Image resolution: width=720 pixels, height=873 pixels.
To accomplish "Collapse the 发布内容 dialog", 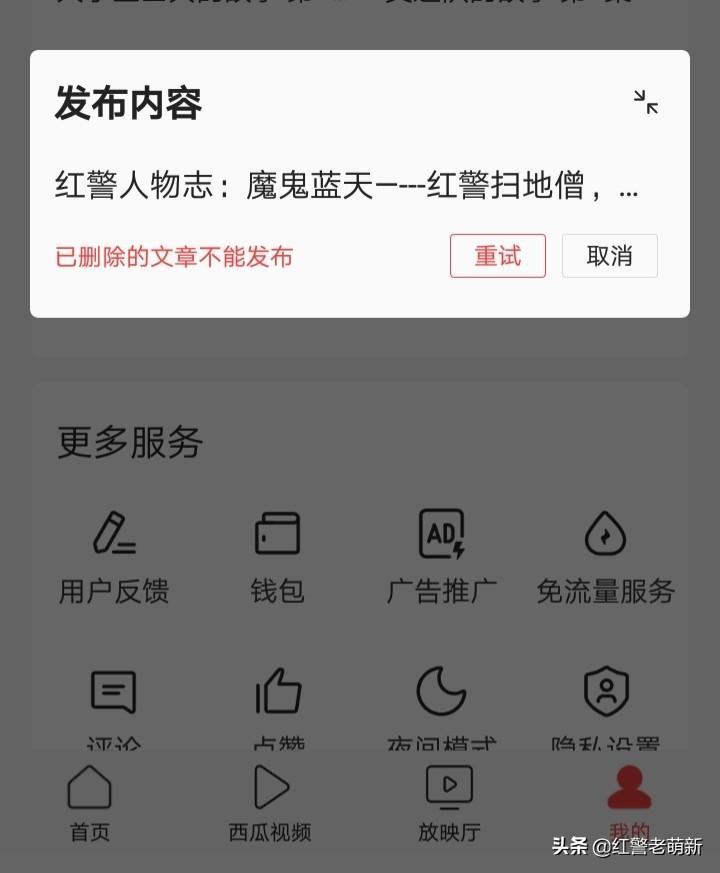I will (646, 102).
